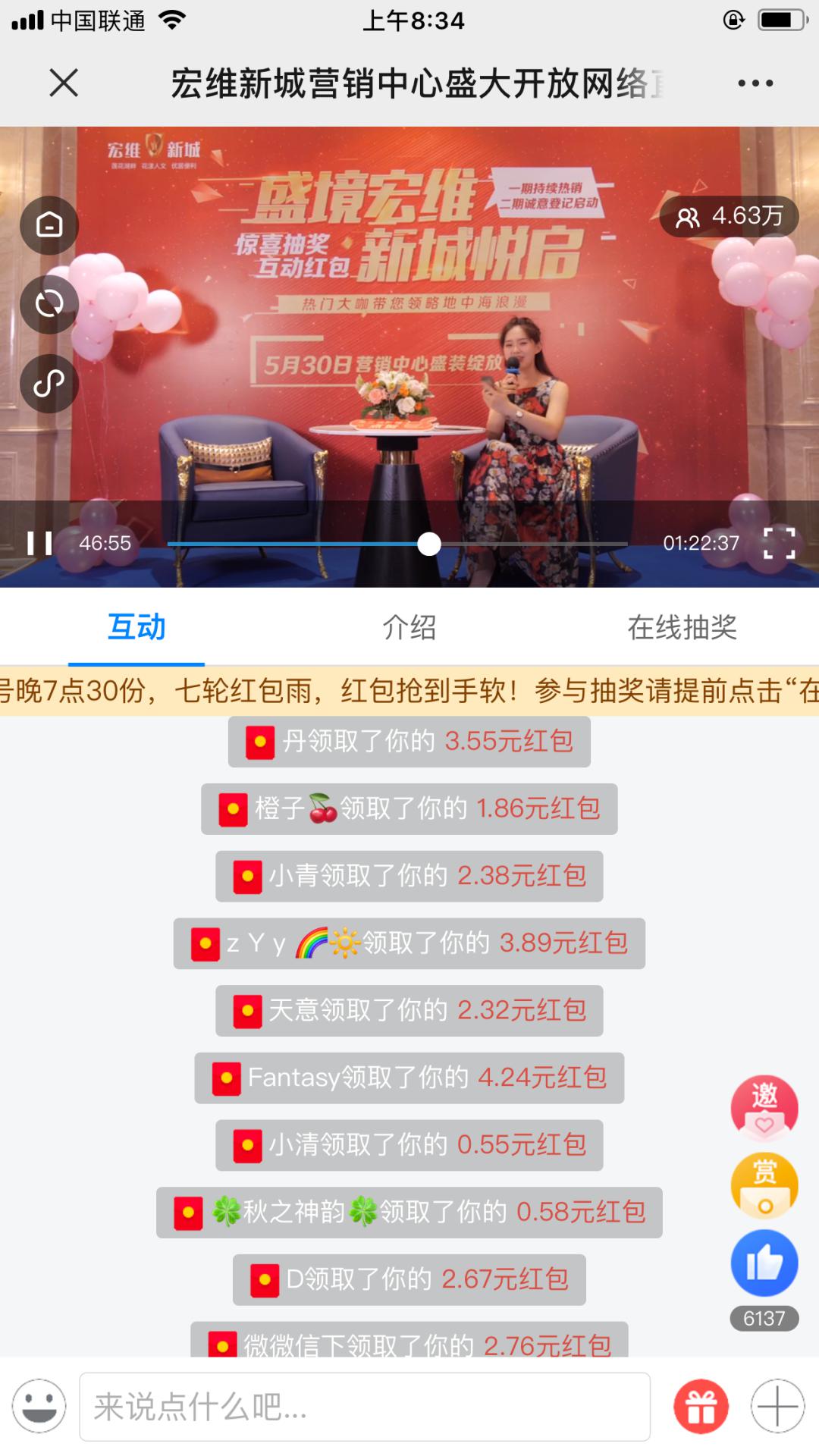Click the video progress slider handle
This screenshot has width=819, height=1456.
pos(430,543)
